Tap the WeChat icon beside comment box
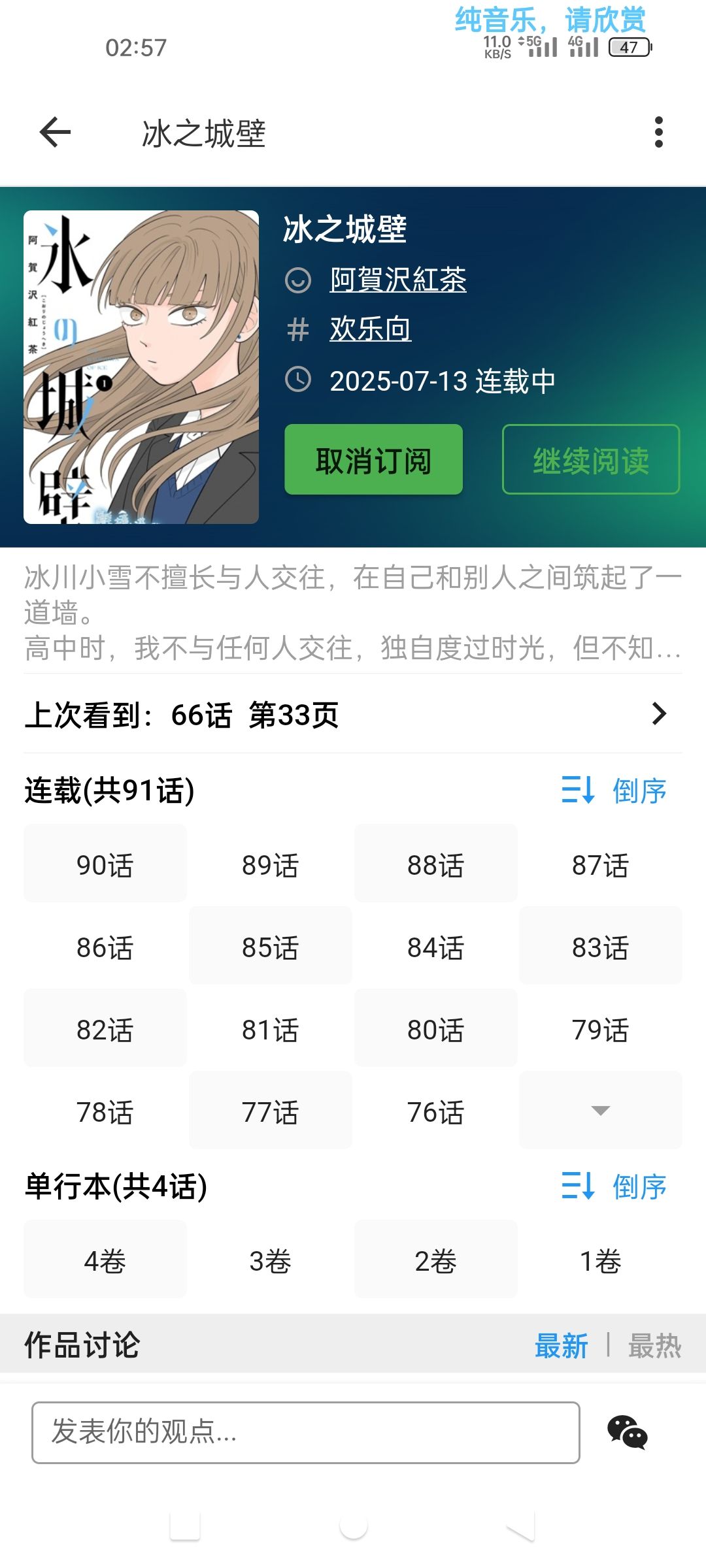This screenshot has width=706, height=1568. 627,1432
